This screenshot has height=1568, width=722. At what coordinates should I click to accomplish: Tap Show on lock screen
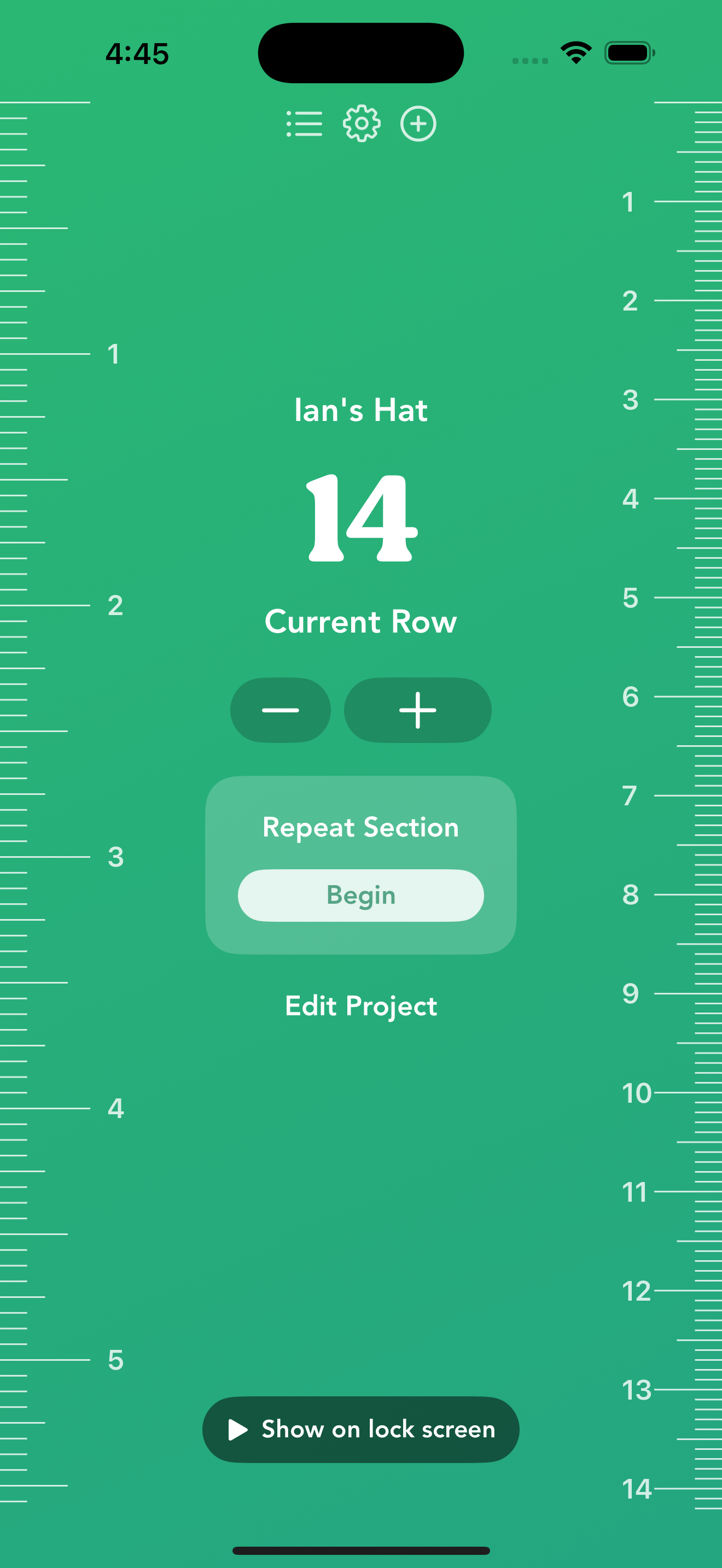(361, 1429)
